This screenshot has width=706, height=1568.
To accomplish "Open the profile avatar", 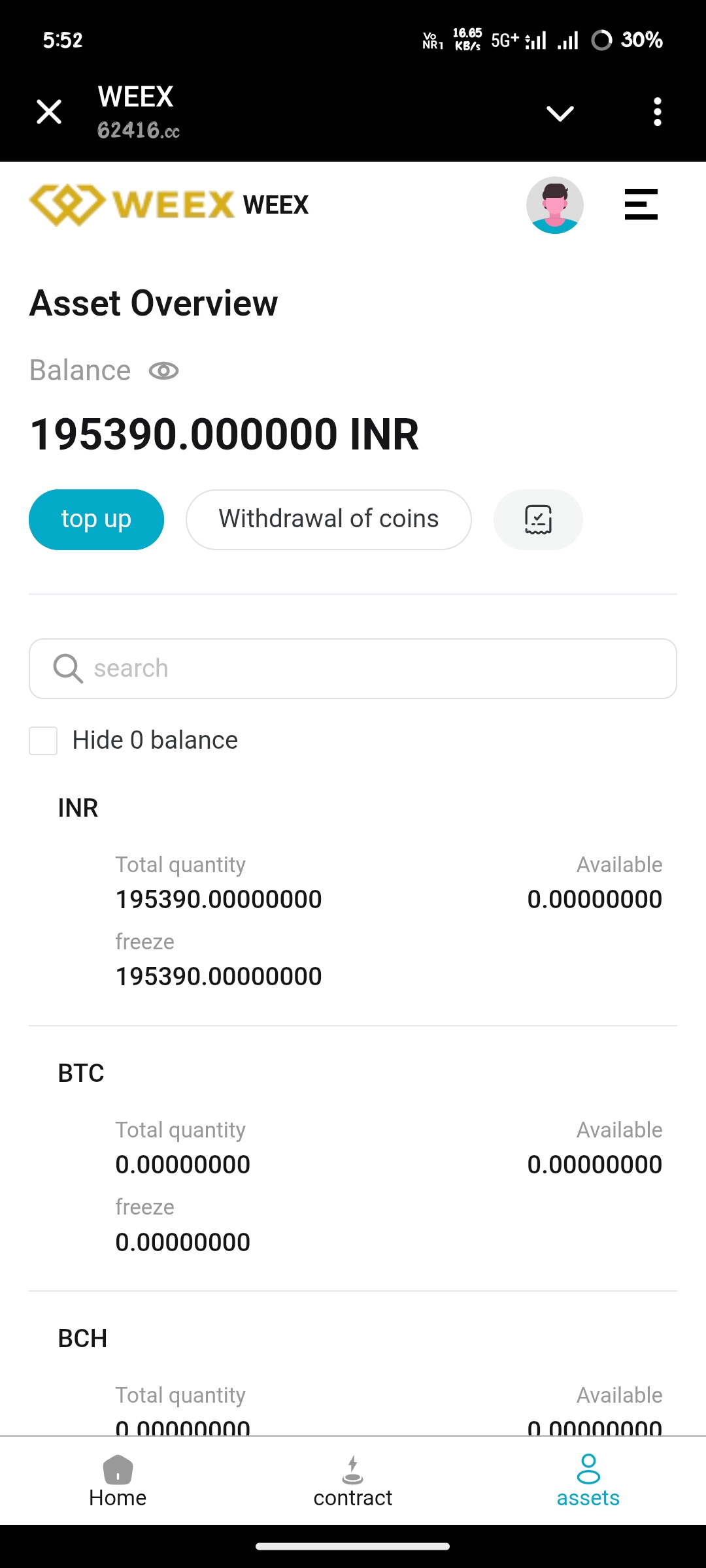I will tap(554, 205).
